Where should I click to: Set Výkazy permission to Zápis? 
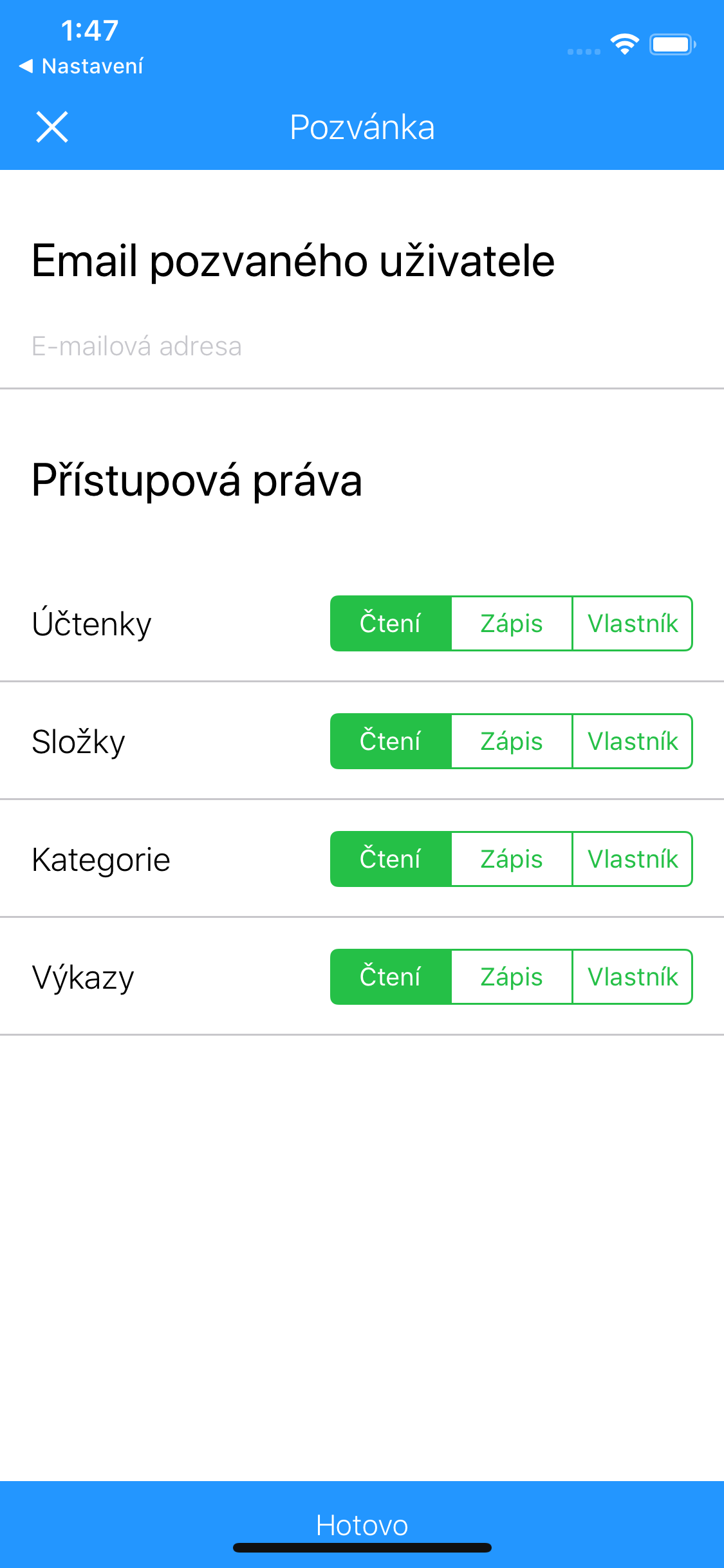tap(512, 977)
